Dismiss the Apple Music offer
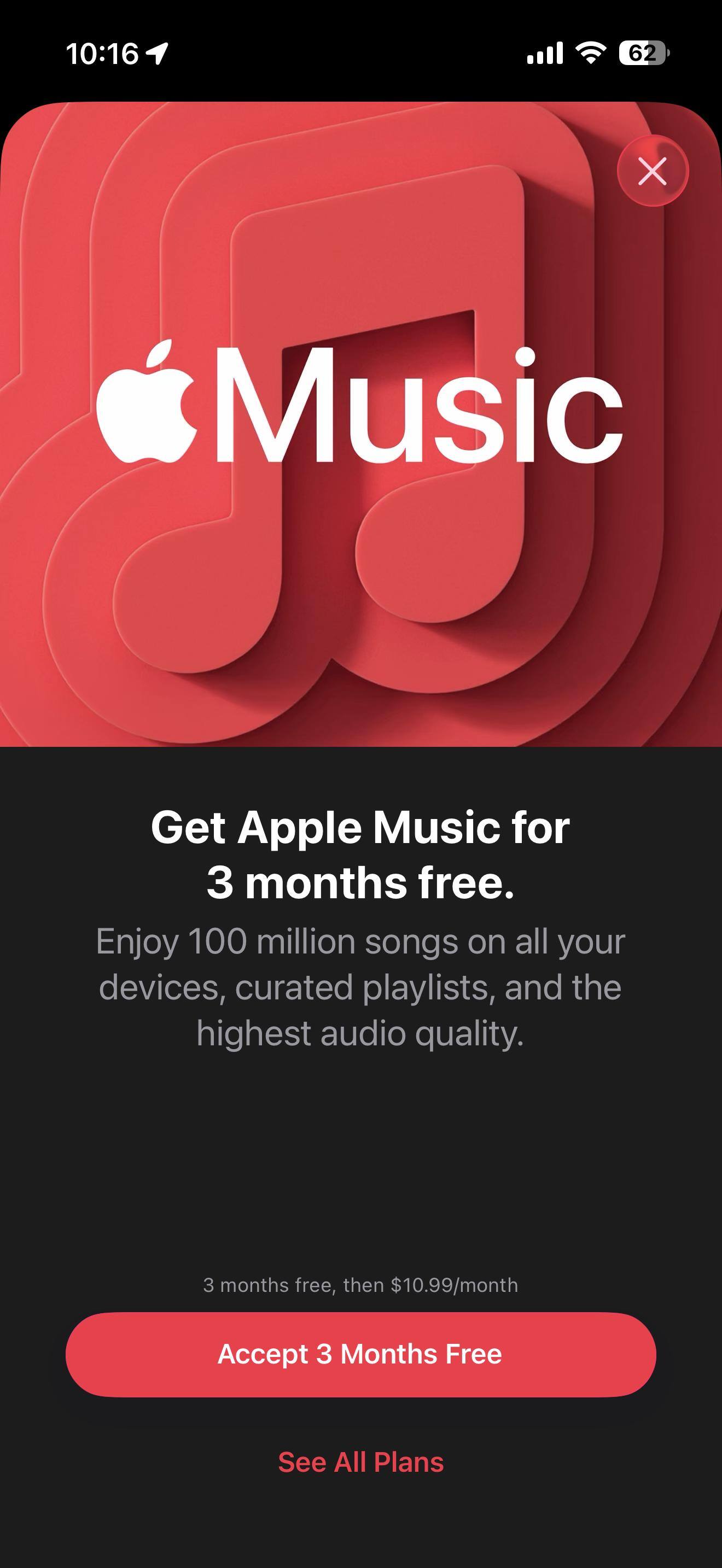The image size is (722, 1568). (x=653, y=171)
